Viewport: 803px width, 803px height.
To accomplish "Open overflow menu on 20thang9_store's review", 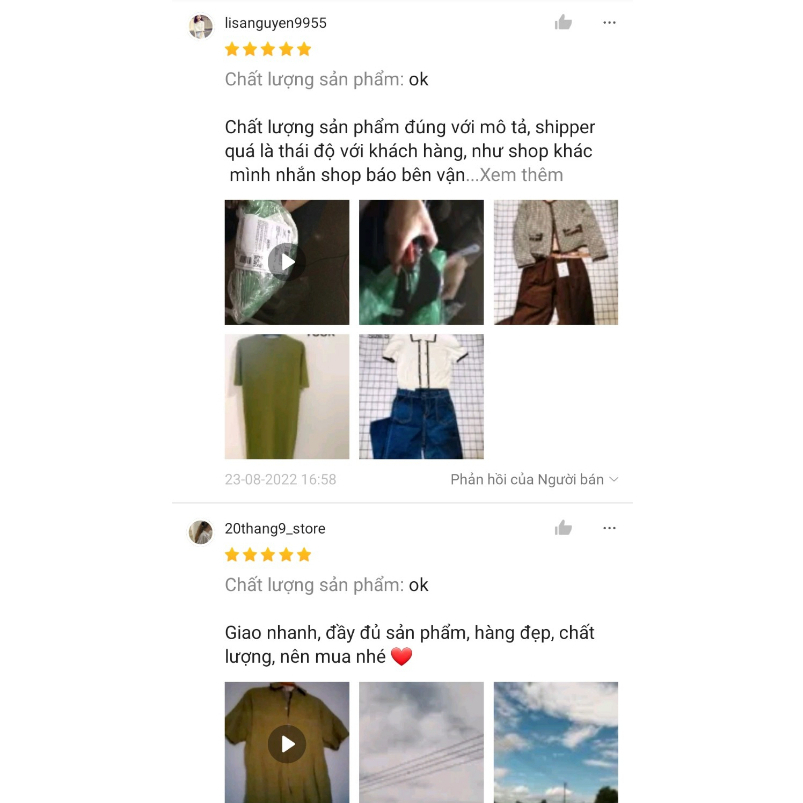I will tap(609, 528).
